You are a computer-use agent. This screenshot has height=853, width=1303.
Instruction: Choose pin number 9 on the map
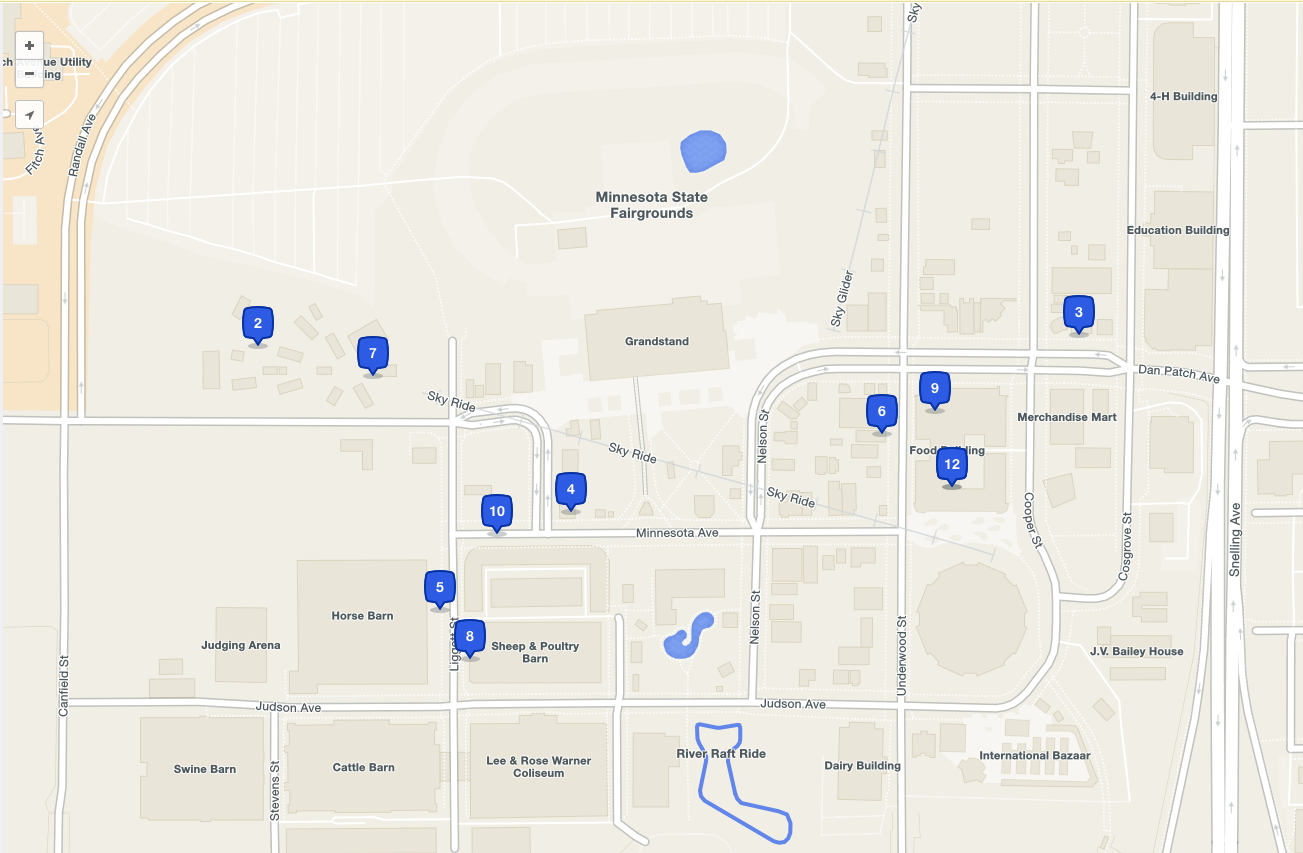pyautogui.click(x=935, y=389)
